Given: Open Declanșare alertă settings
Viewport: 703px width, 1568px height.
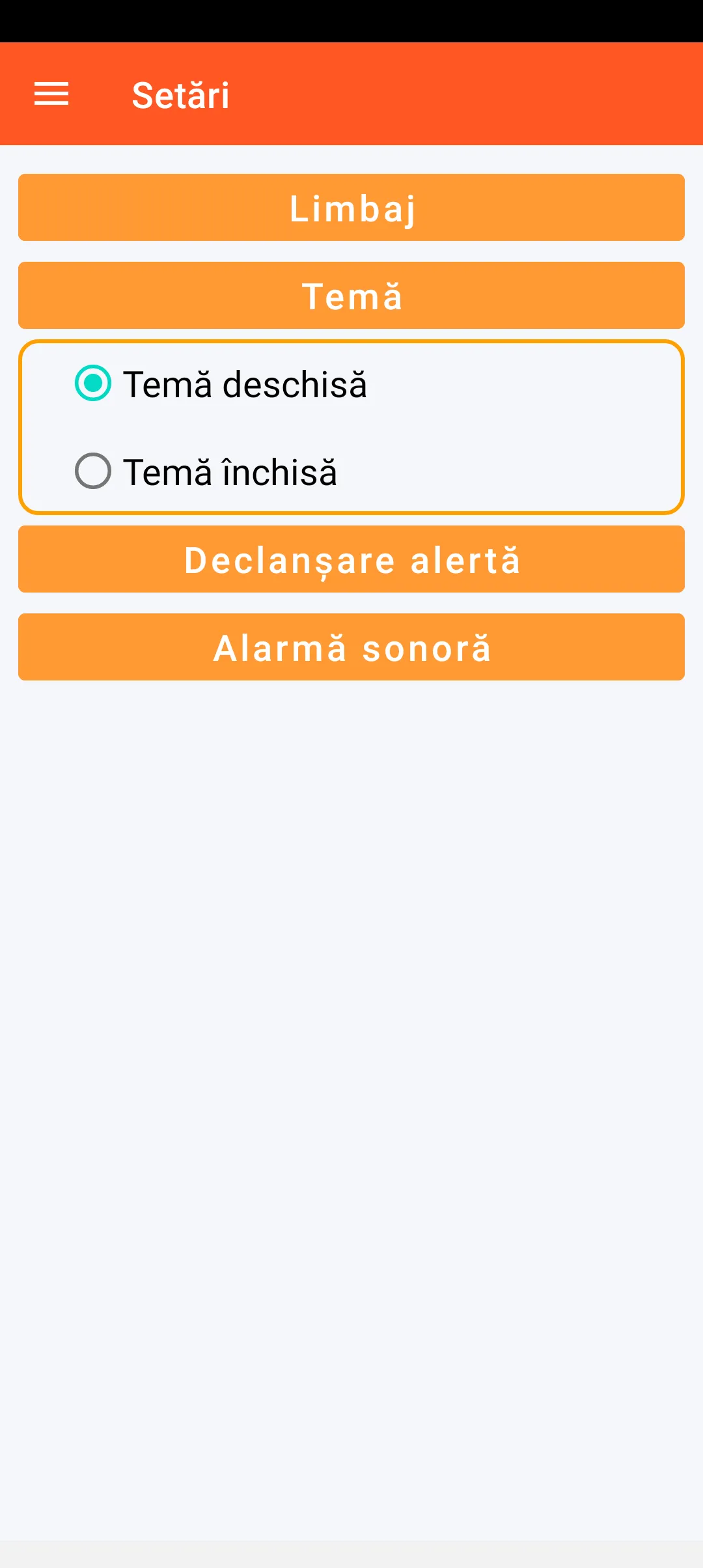Looking at the screenshot, I should coord(351,559).
